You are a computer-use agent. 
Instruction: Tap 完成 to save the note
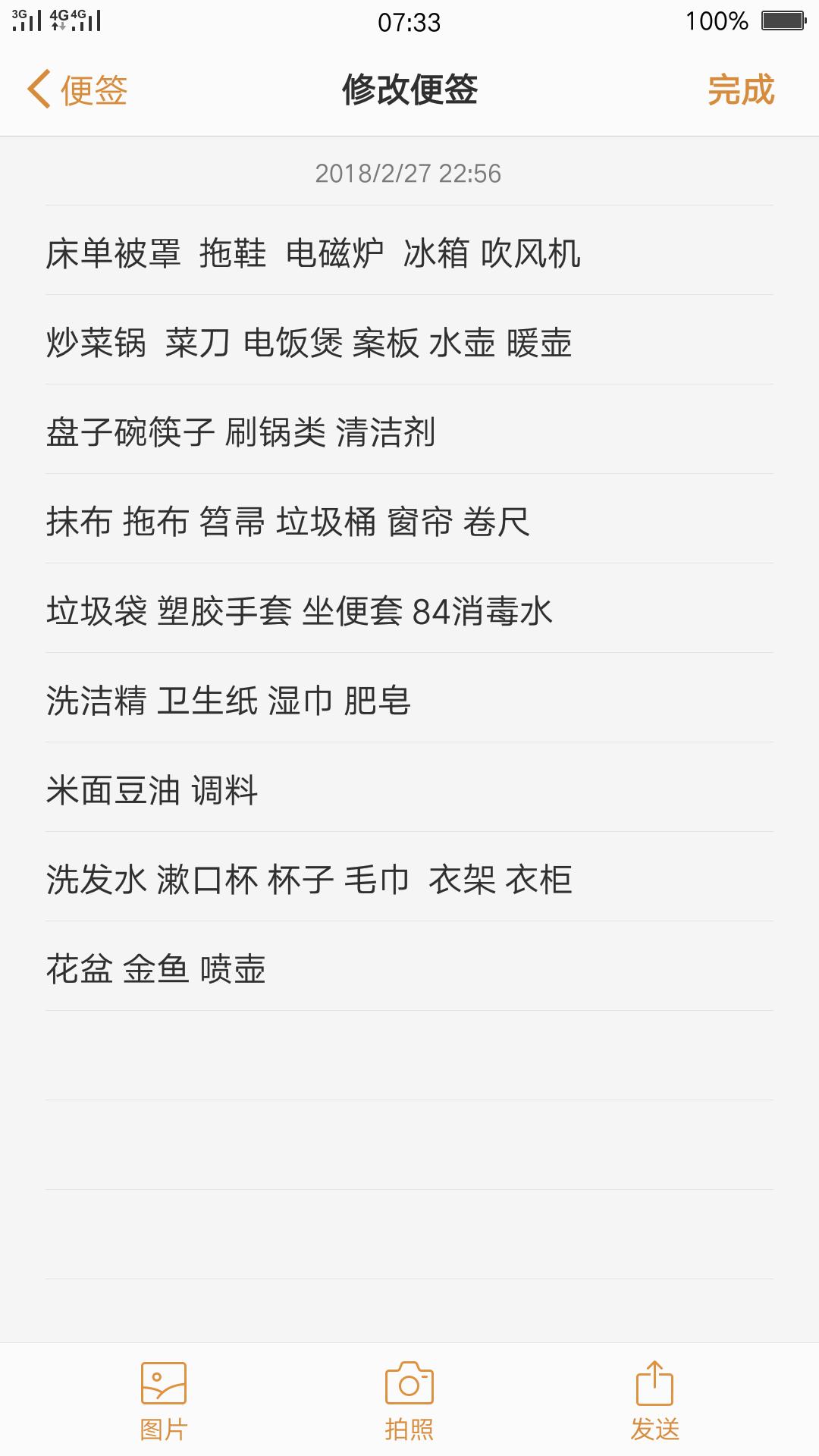(741, 90)
